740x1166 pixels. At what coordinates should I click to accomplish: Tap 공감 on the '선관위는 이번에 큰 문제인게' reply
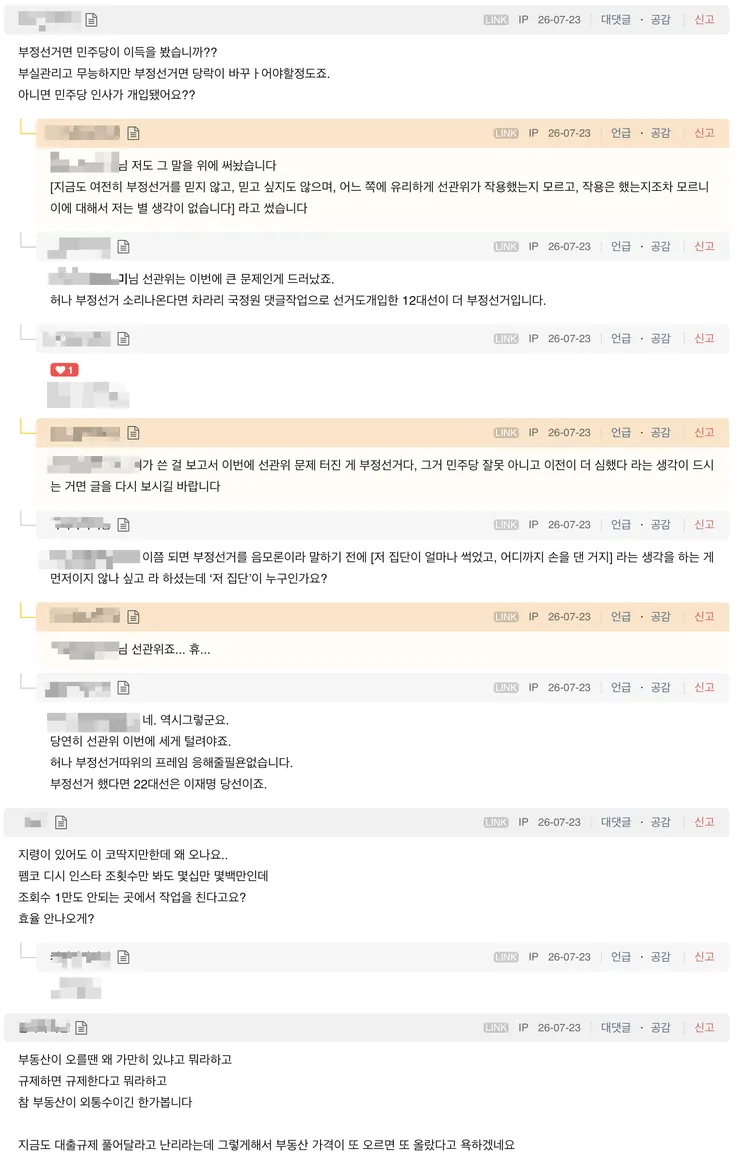[660, 246]
